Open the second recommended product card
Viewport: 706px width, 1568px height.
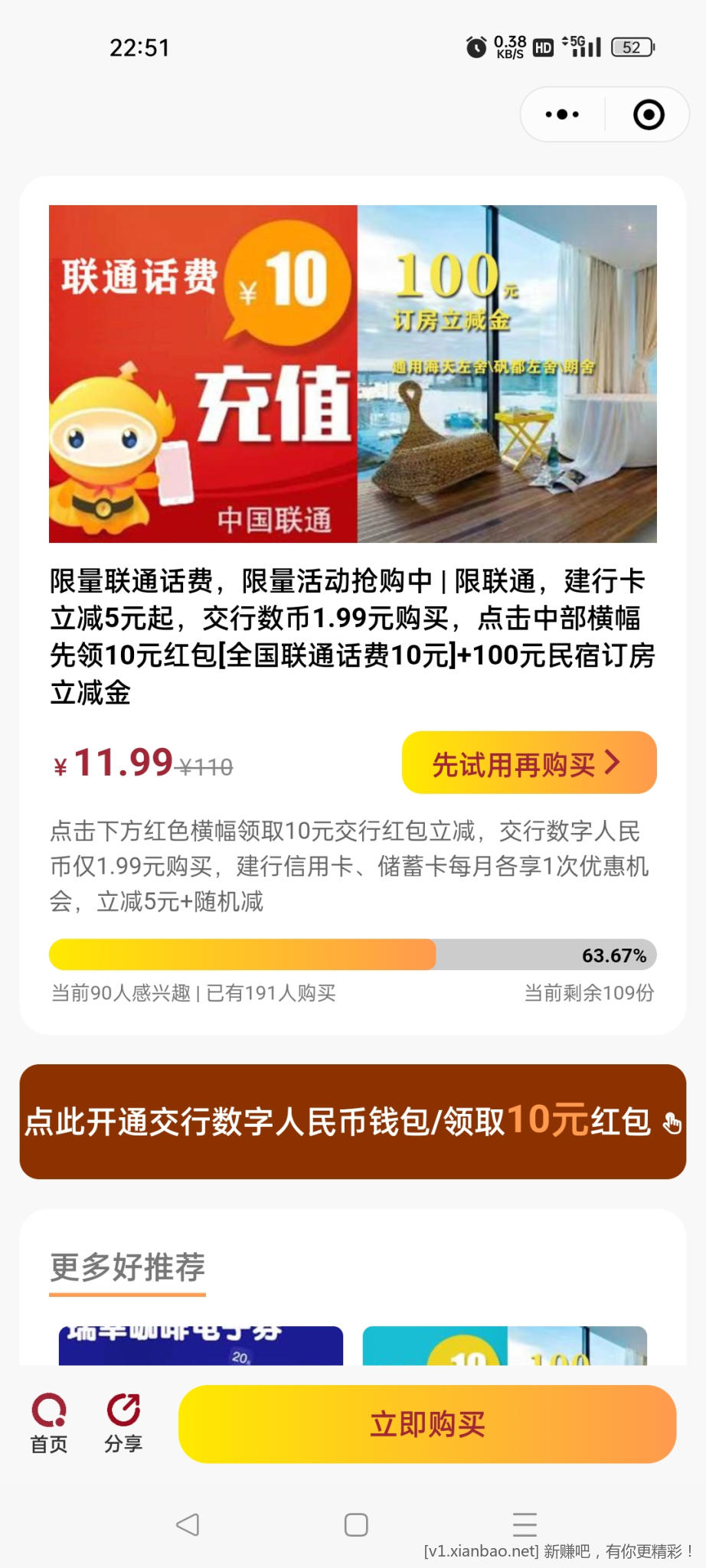[505, 1345]
